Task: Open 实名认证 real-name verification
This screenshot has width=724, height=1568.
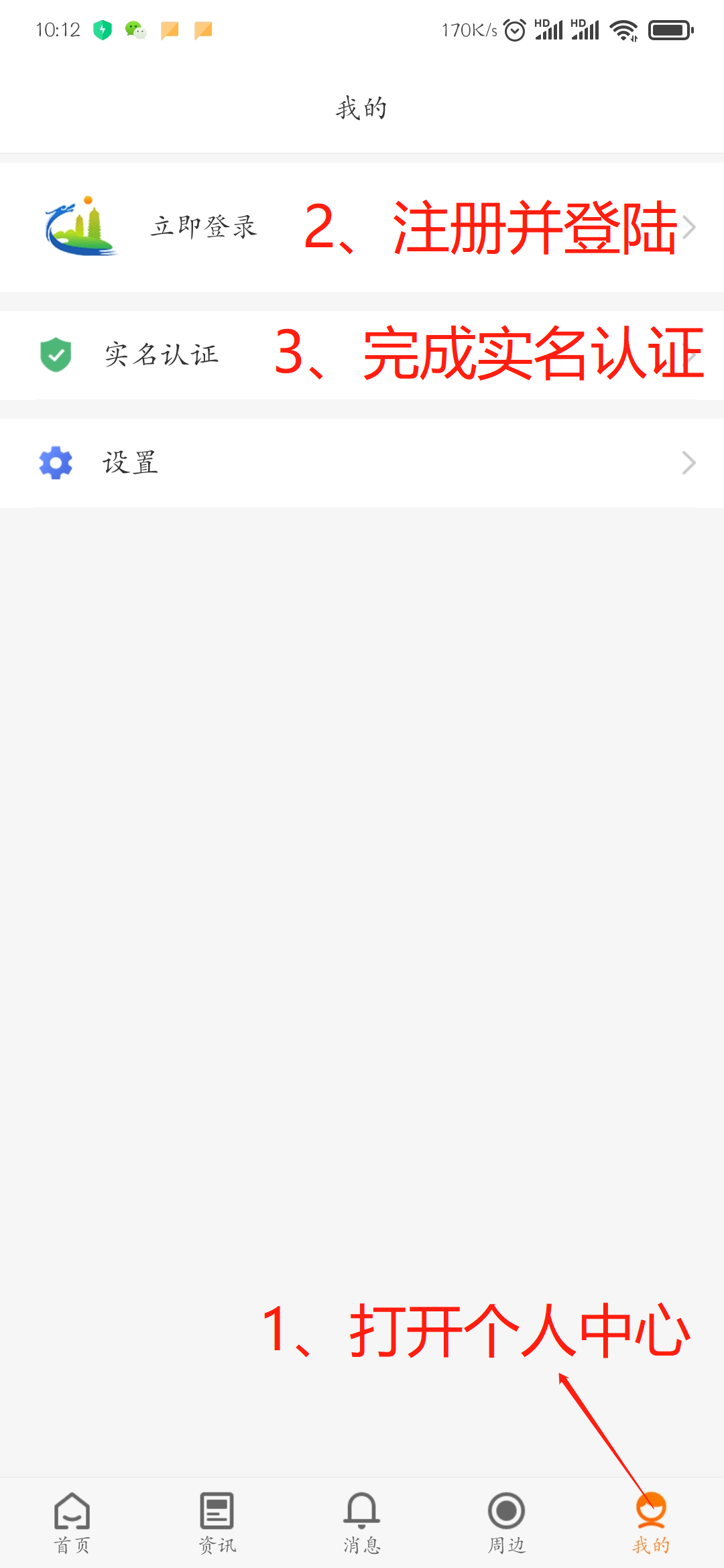Action: [161, 354]
